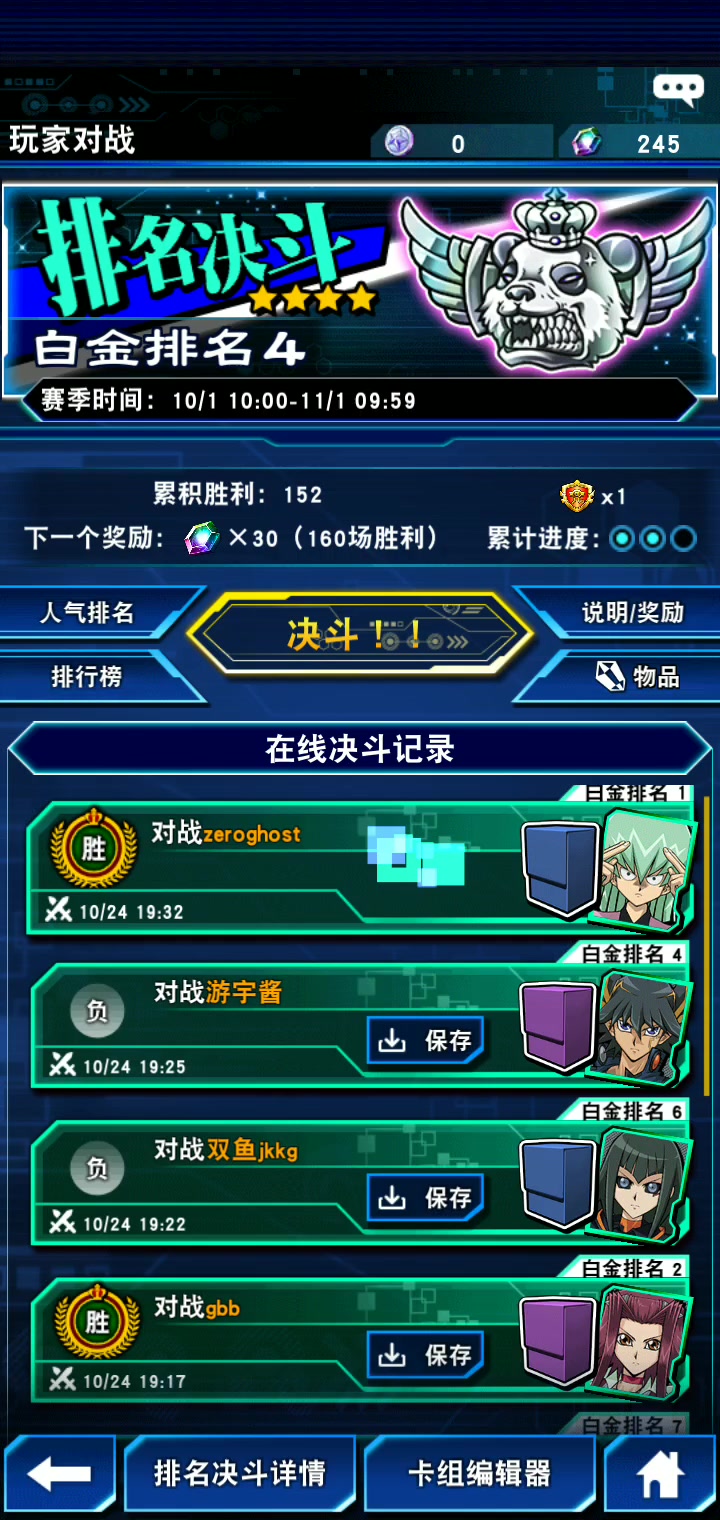This screenshot has width=720, height=1520.
Task: Open duel record against 游宇酱
Action: tap(360, 1025)
